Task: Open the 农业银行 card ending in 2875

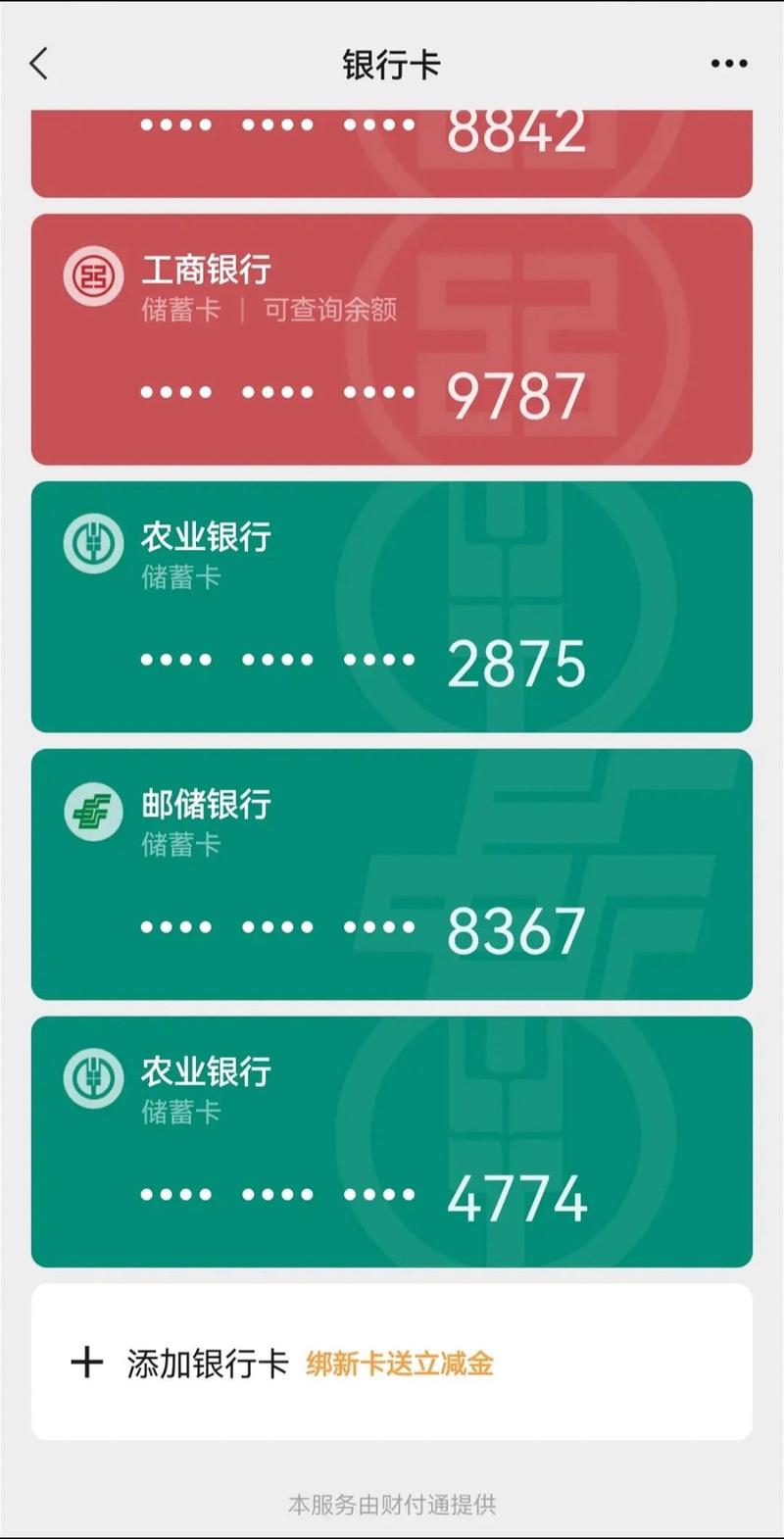Action: click(x=392, y=605)
